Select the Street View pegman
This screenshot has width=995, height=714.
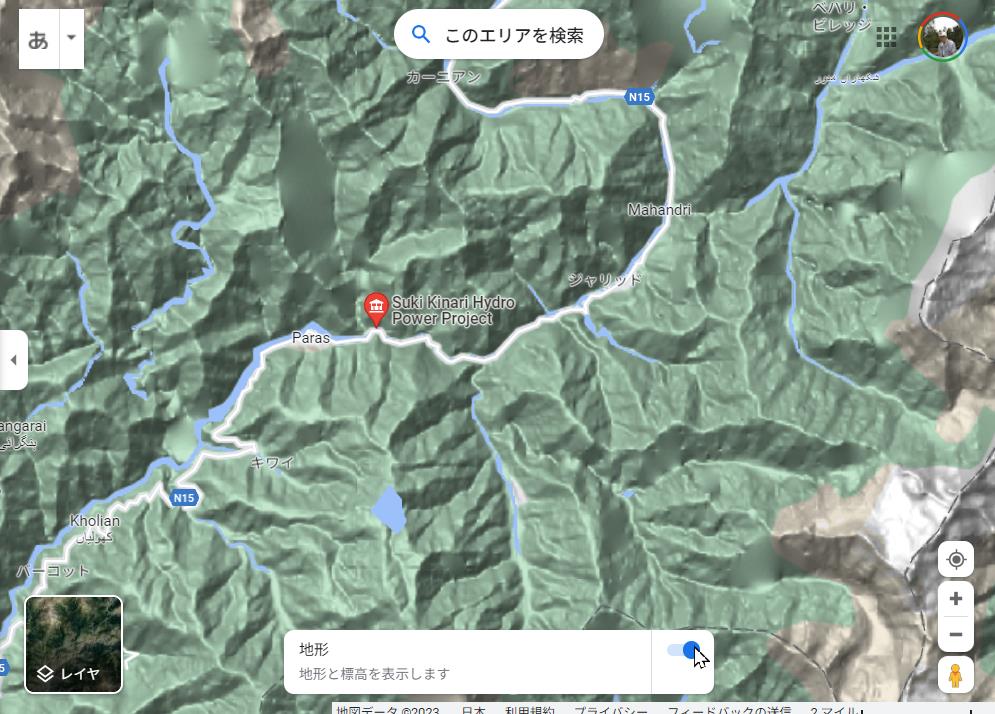pyautogui.click(x=955, y=676)
